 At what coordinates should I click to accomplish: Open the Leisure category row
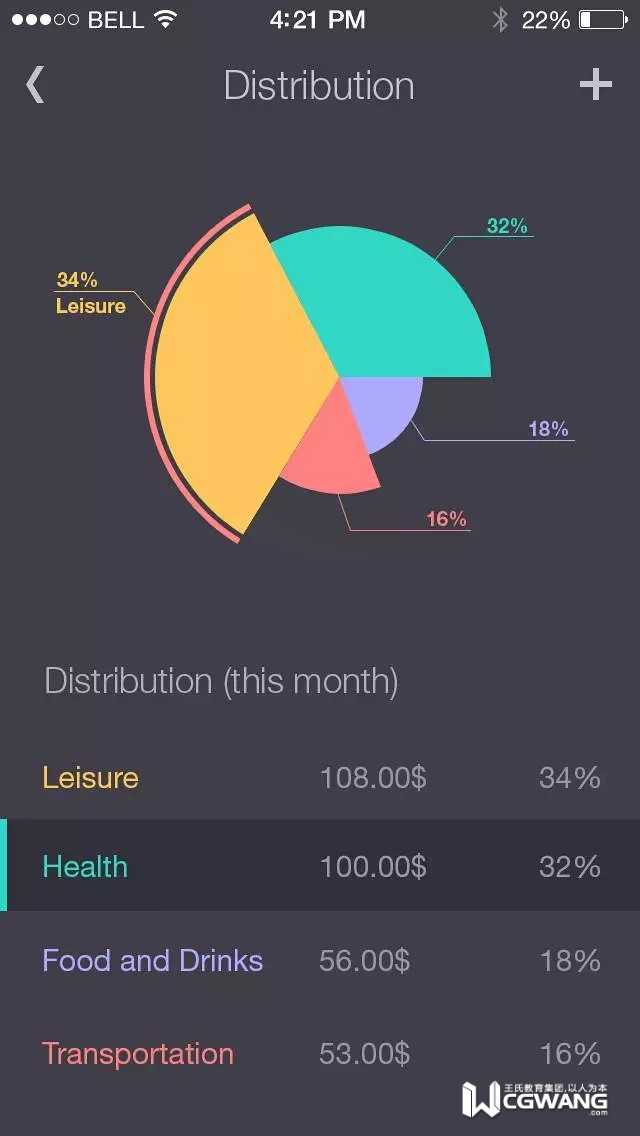pyautogui.click(x=320, y=778)
